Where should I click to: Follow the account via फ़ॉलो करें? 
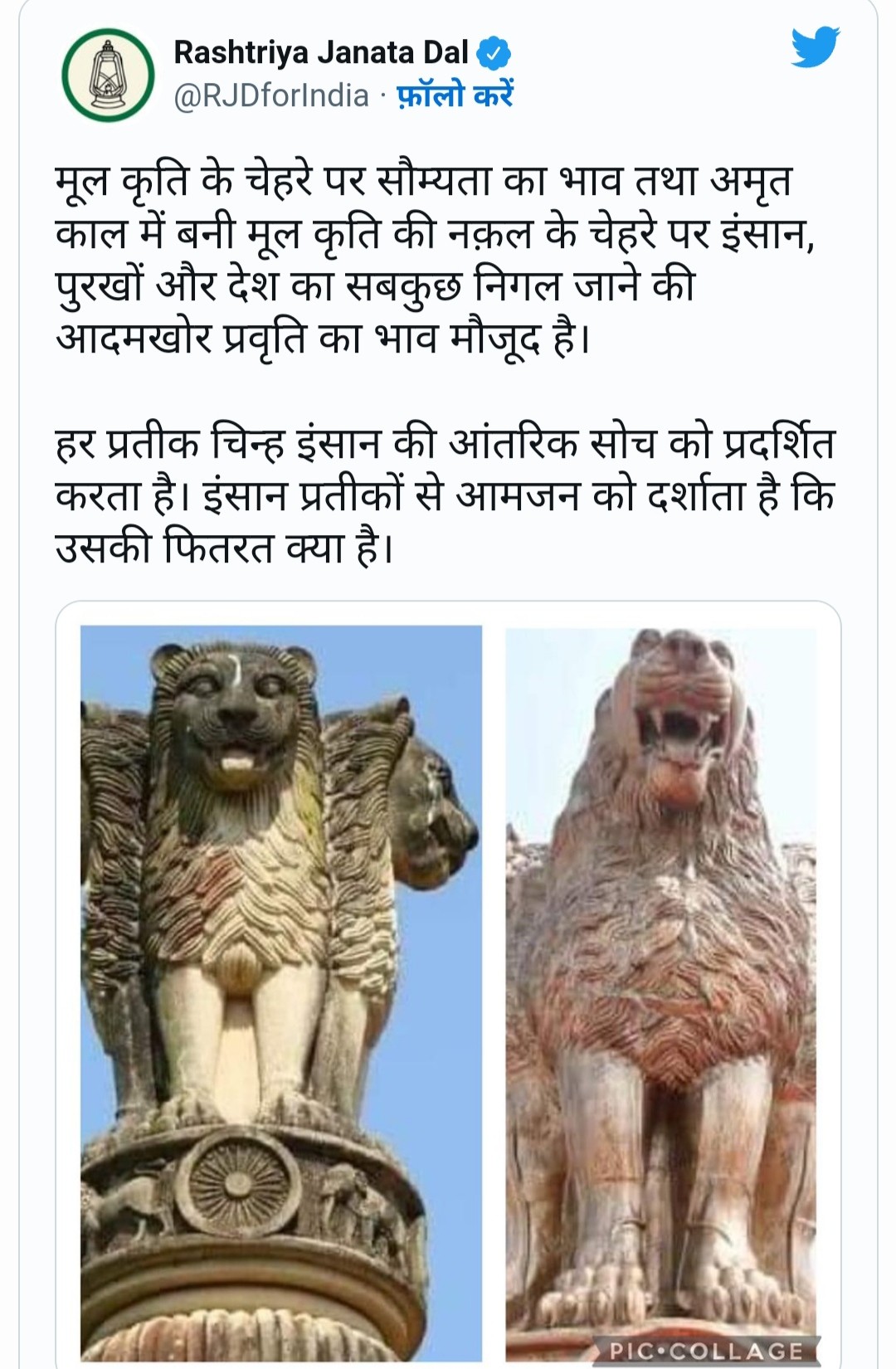tap(455, 95)
